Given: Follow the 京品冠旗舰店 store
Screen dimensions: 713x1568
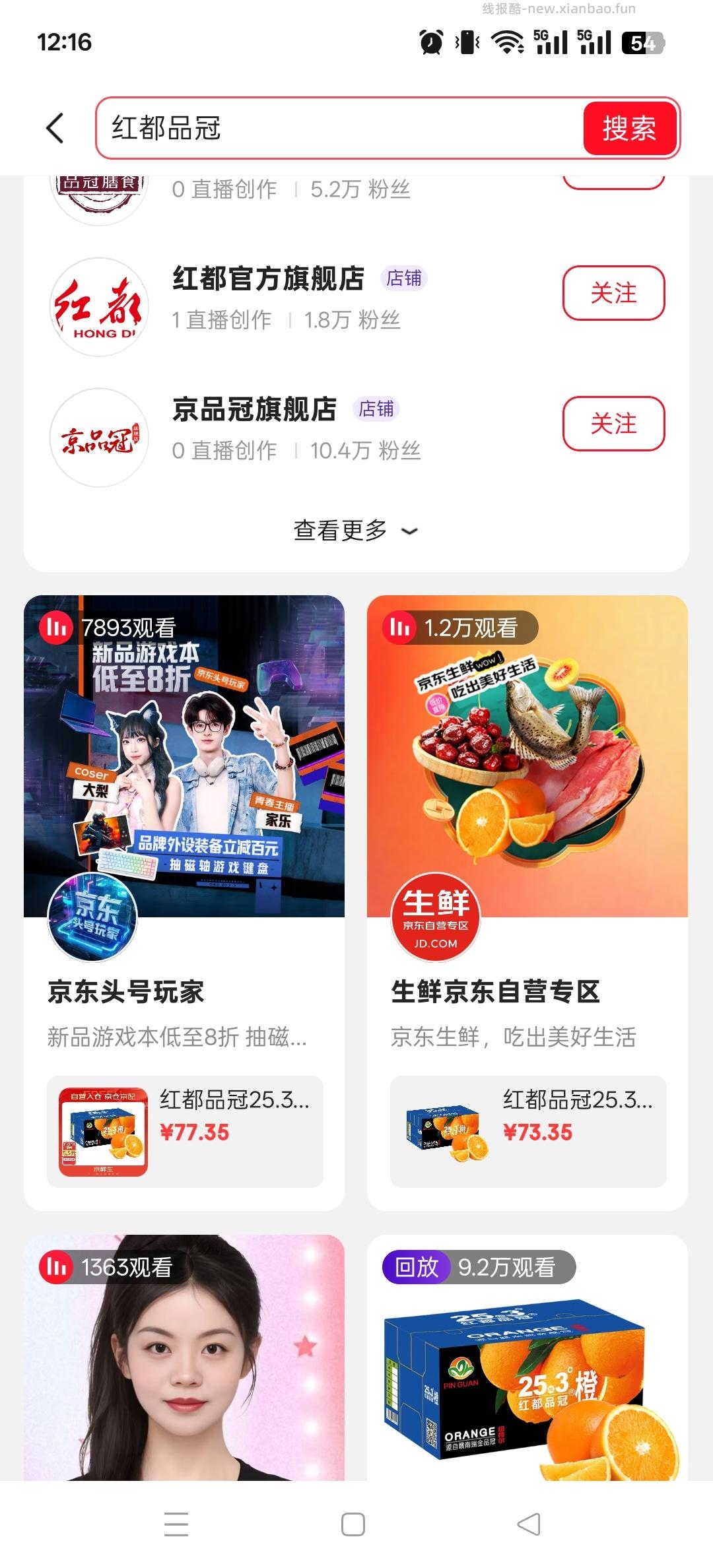Looking at the screenshot, I should pos(613,424).
